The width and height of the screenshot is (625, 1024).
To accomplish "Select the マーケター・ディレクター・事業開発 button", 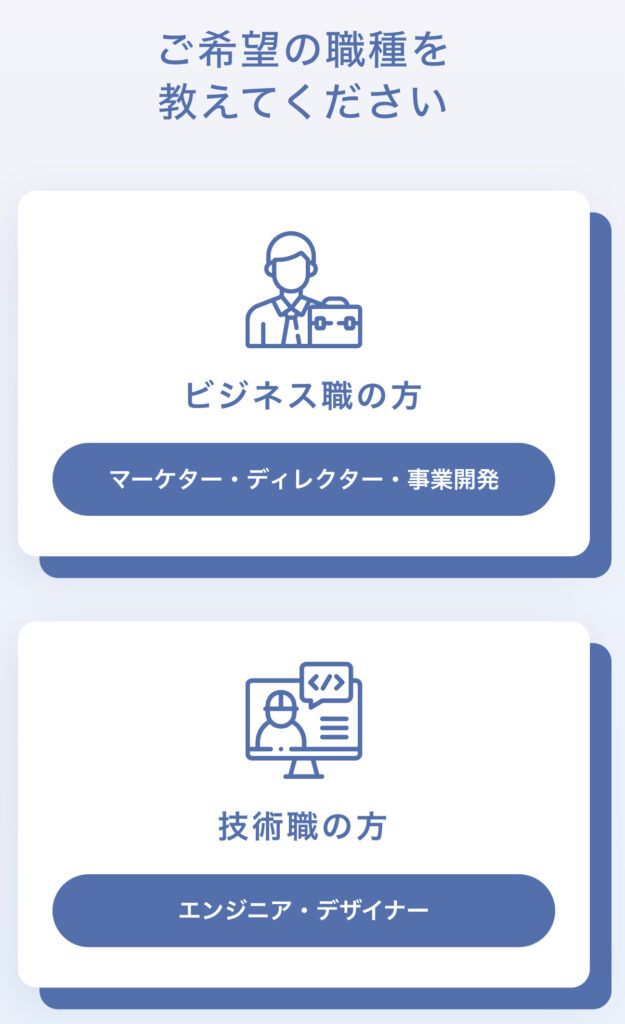I will pos(303,480).
